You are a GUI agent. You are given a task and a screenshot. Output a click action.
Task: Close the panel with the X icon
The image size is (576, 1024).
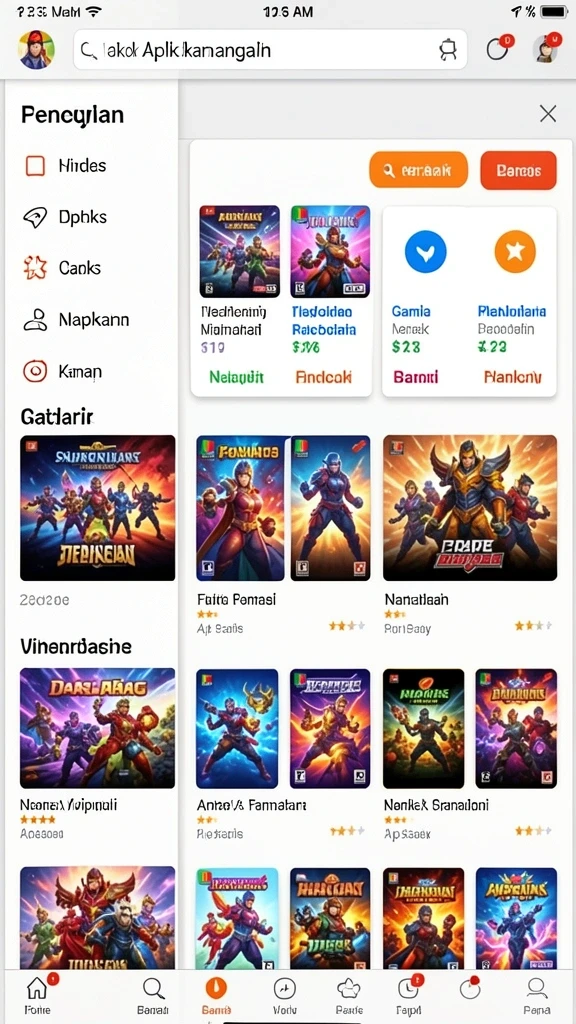pyautogui.click(x=548, y=114)
